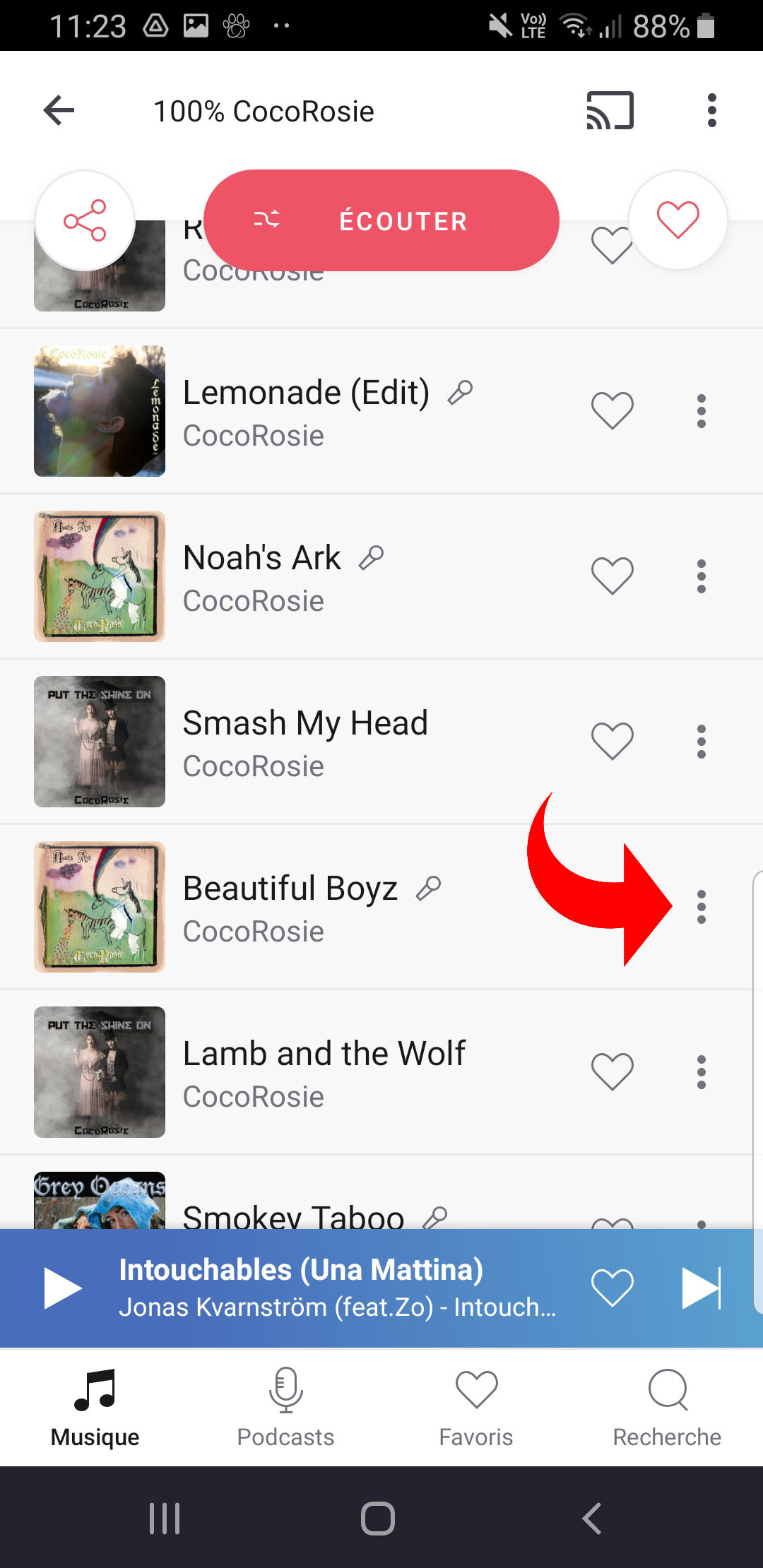Screen dimensions: 763x1568
Task: Switch to the Recherche tab
Action: [x=667, y=1407]
